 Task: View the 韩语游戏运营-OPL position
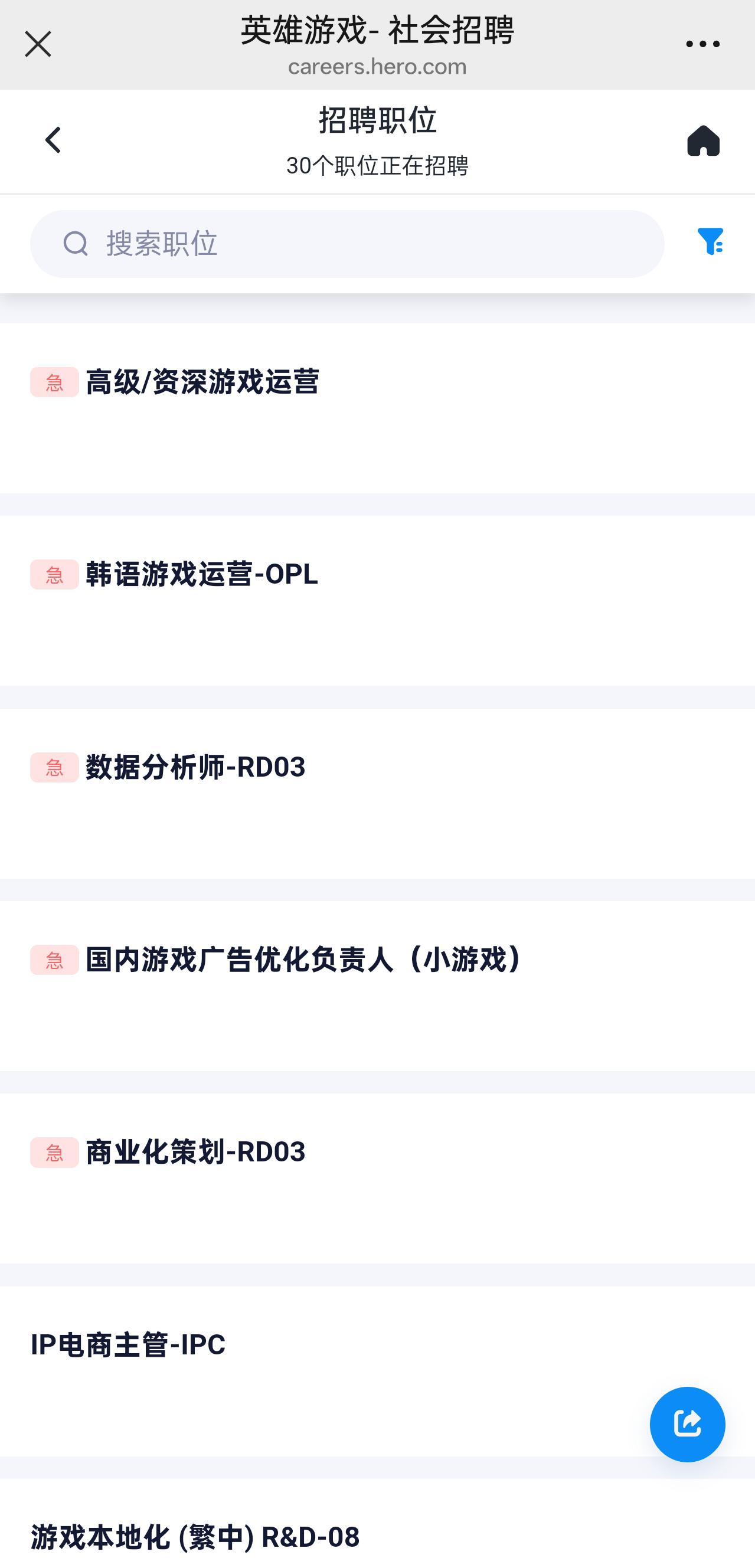click(378, 600)
